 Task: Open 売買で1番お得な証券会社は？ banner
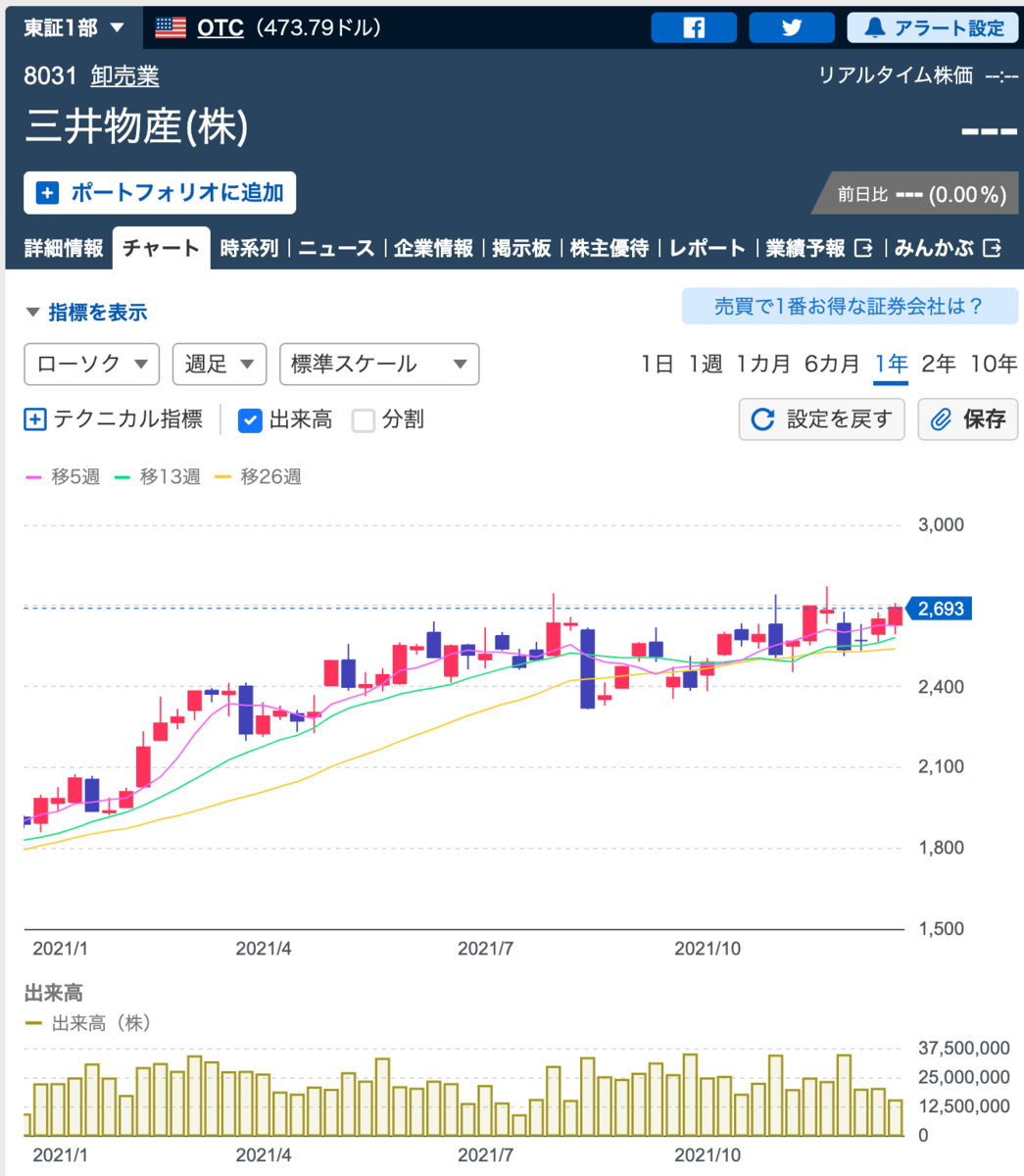[x=849, y=306]
